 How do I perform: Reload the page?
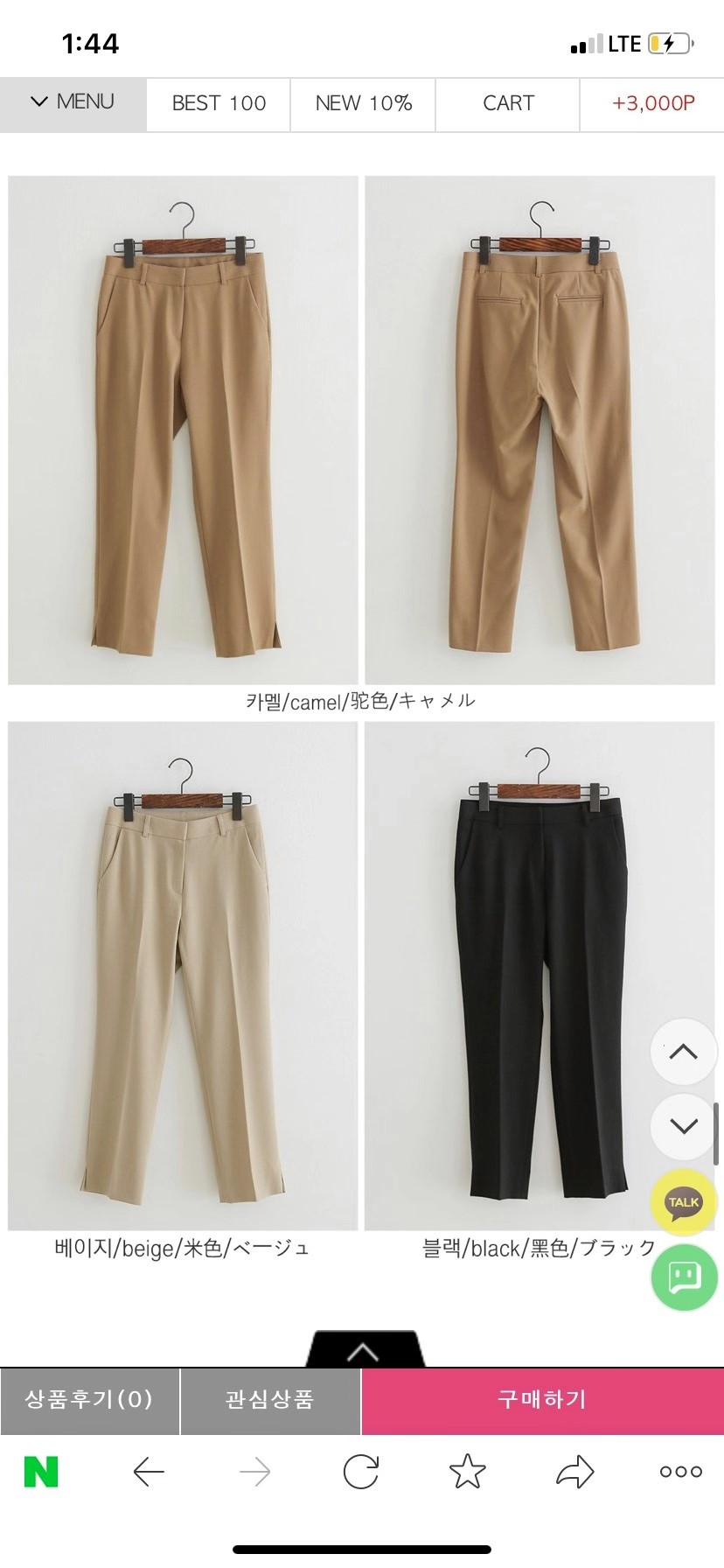[361, 1472]
